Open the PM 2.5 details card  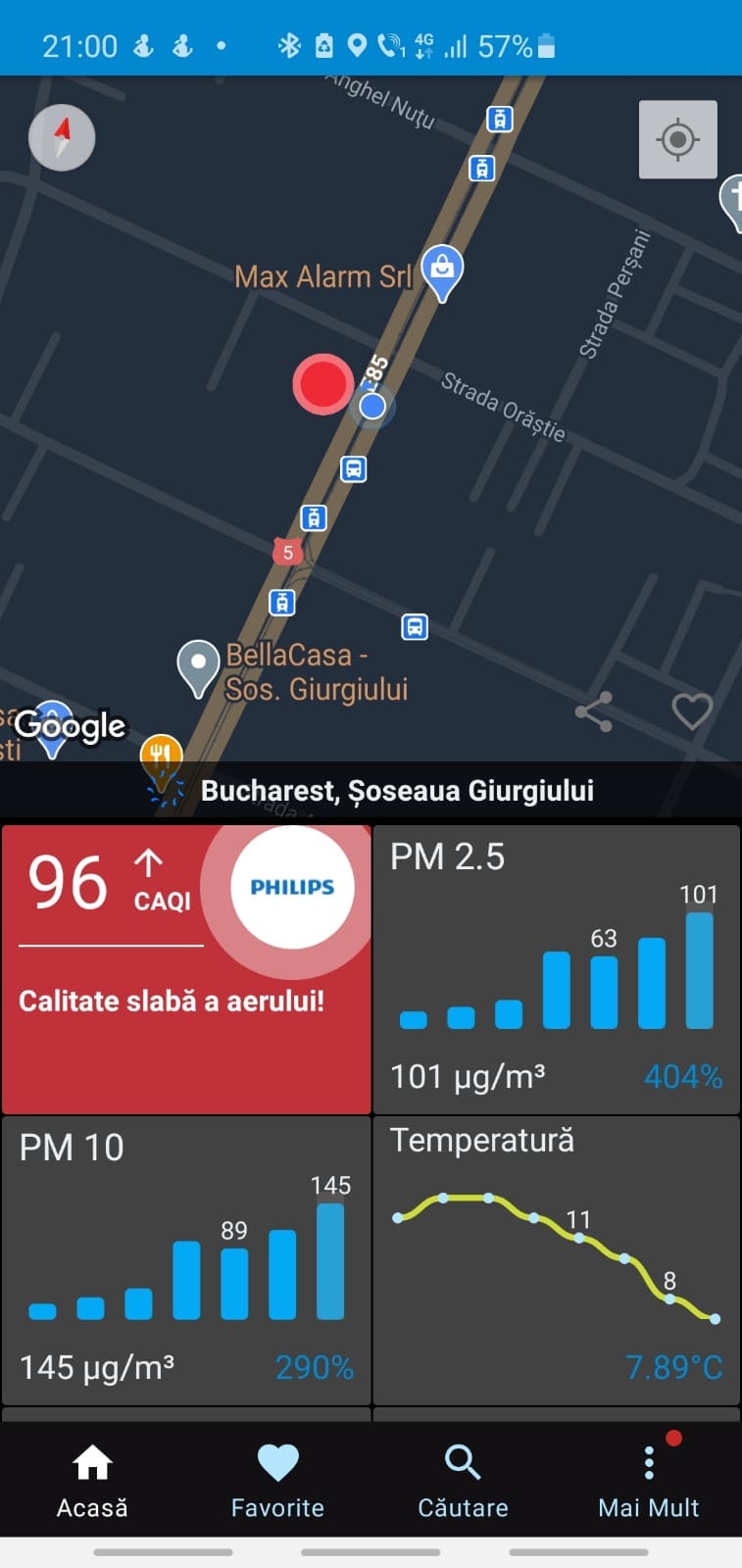[x=556, y=968]
